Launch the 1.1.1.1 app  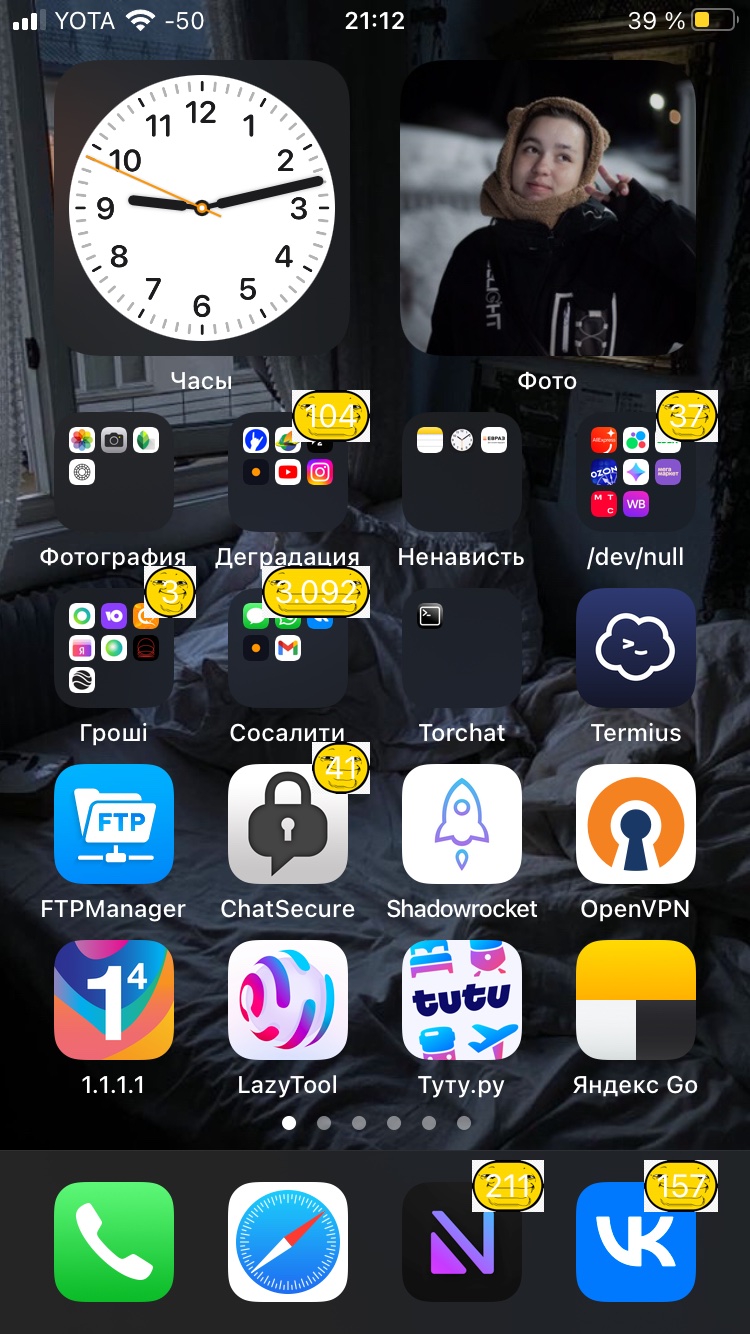[x=114, y=1000]
